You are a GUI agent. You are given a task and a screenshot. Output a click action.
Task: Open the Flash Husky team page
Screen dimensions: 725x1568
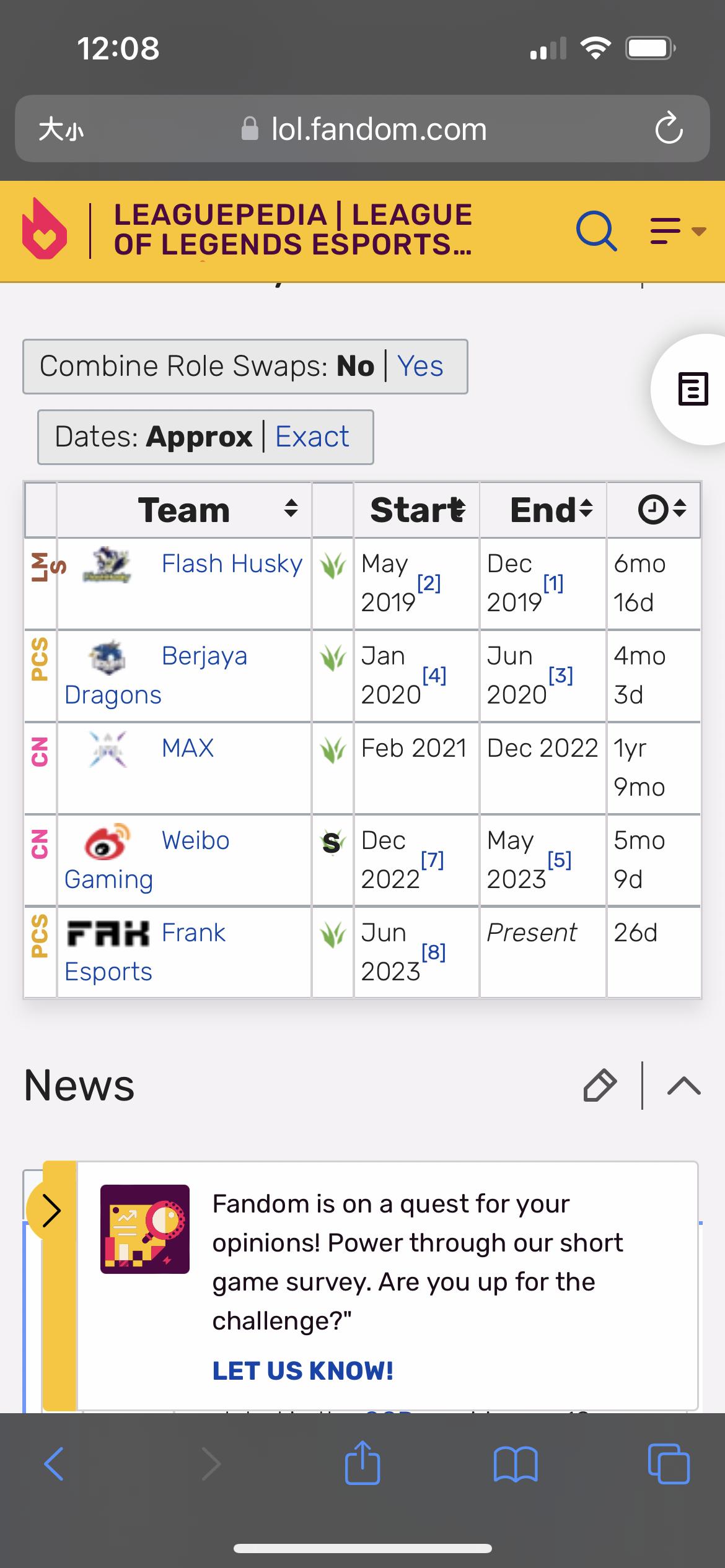[232, 564]
